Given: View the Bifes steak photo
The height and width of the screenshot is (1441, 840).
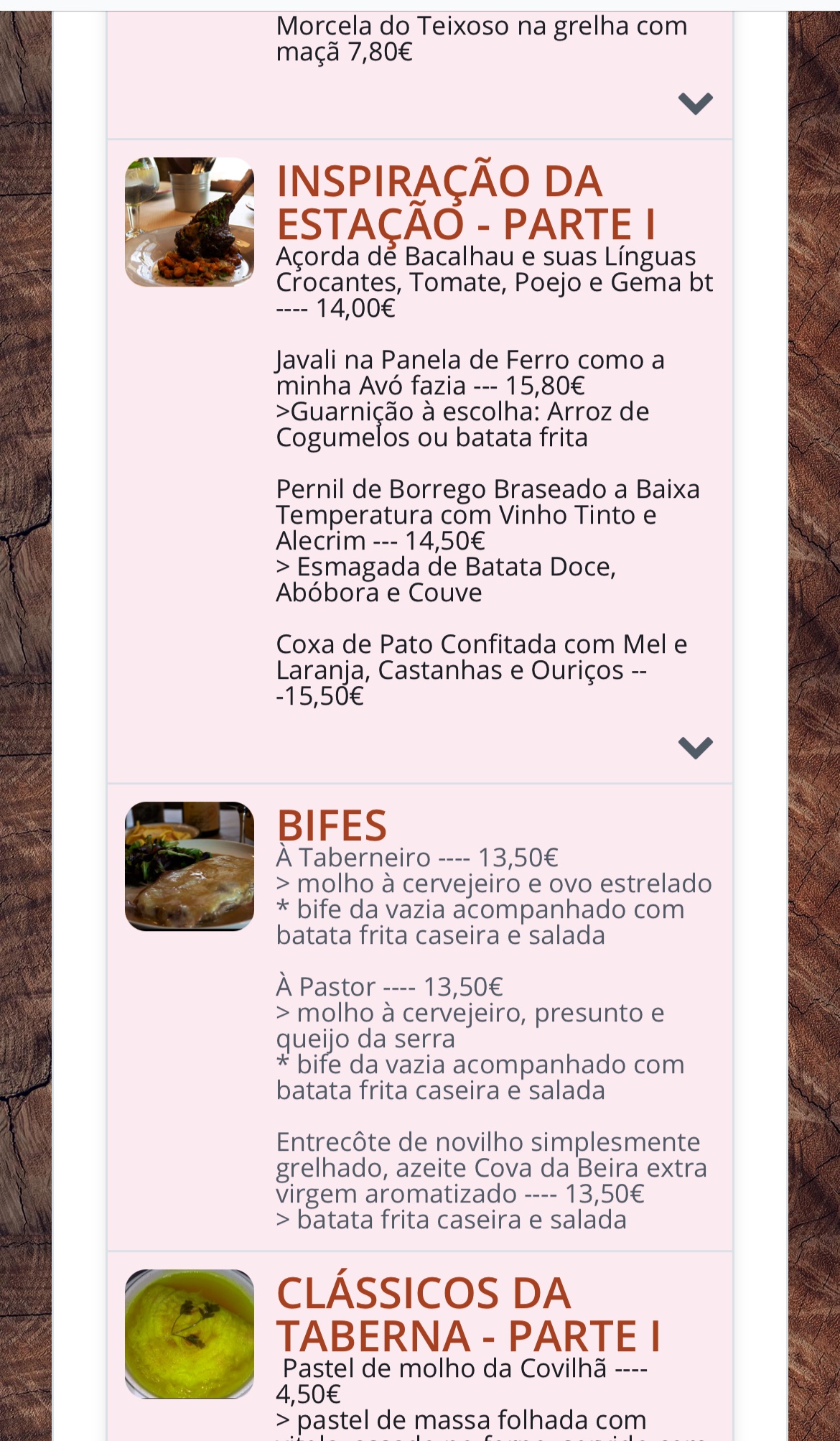Looking at the screenshot, I should tap(190, 866).
